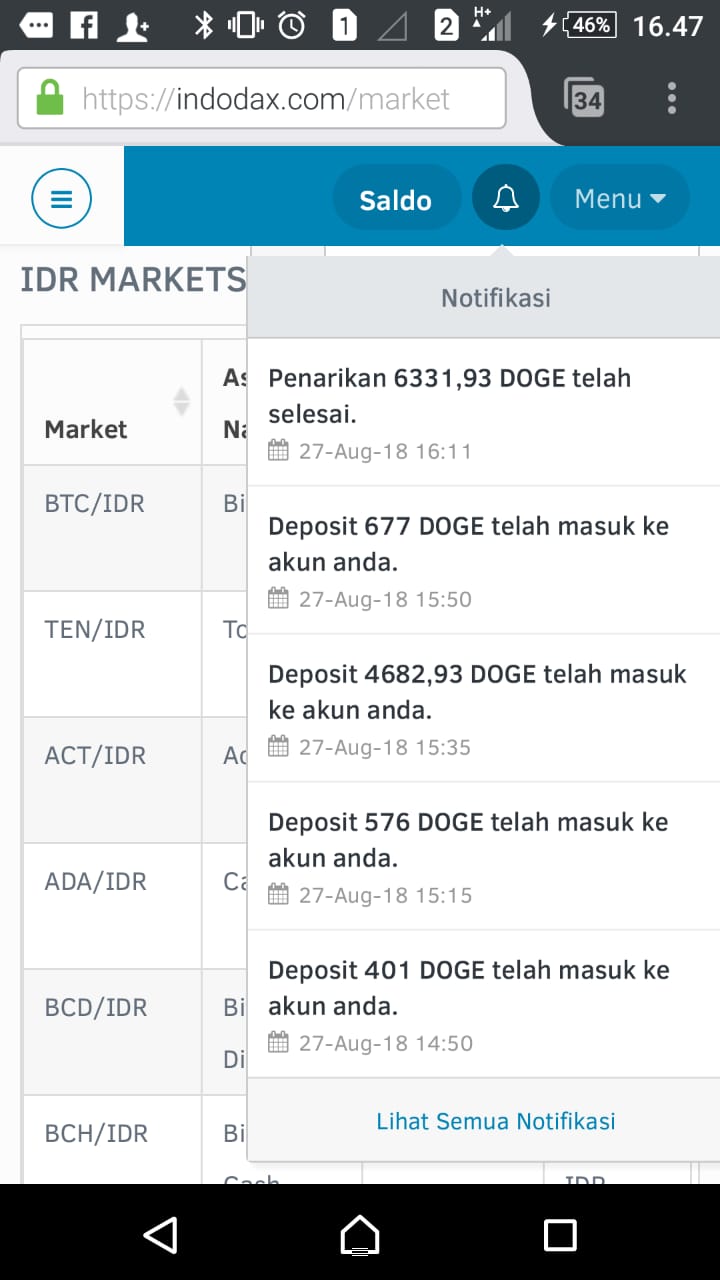Image resolution: width=720 pixels, height=1280 pixels.
Task: Open Deposit 576 DOGE notification
Action: (x=484, y=856)
